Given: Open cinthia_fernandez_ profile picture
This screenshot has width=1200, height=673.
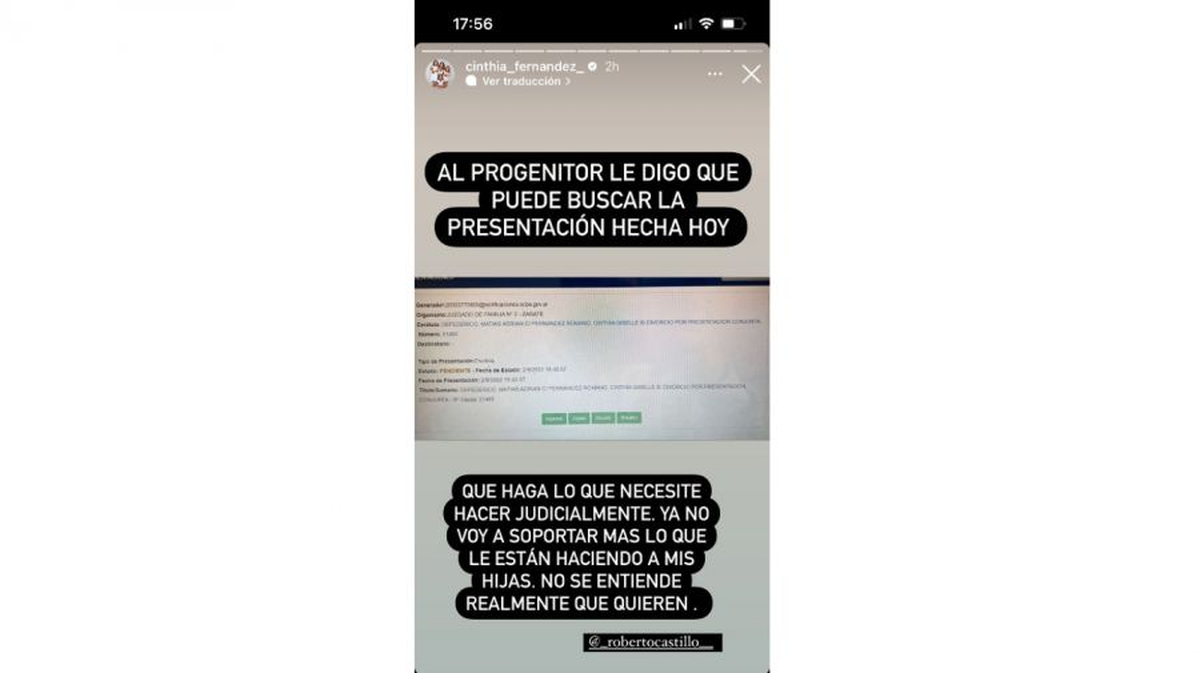Looking at the screenshot, I should point(439,73).
